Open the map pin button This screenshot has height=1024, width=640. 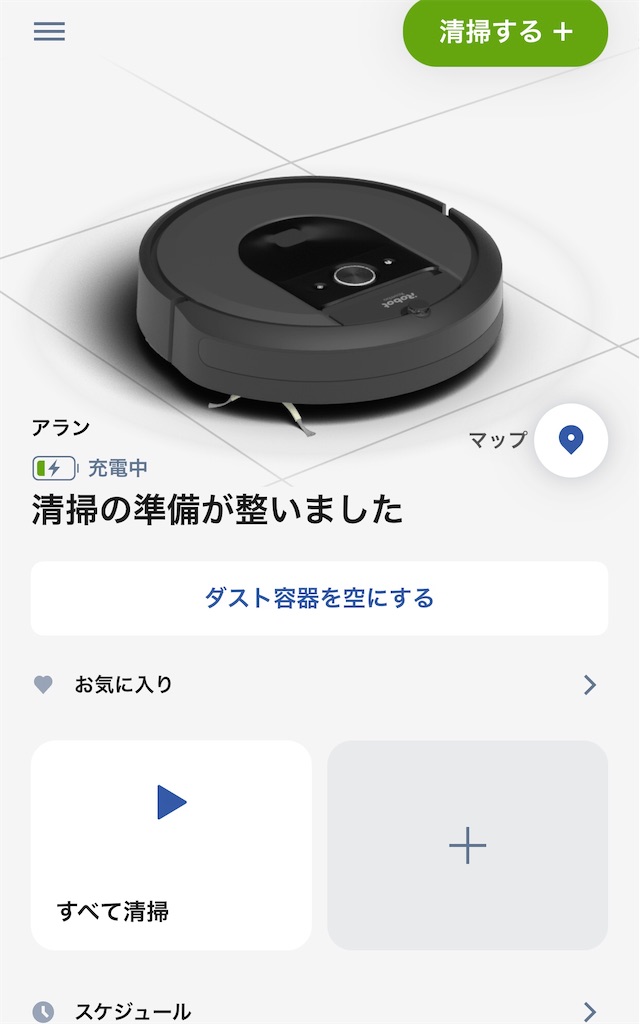(x=571, y=440)
